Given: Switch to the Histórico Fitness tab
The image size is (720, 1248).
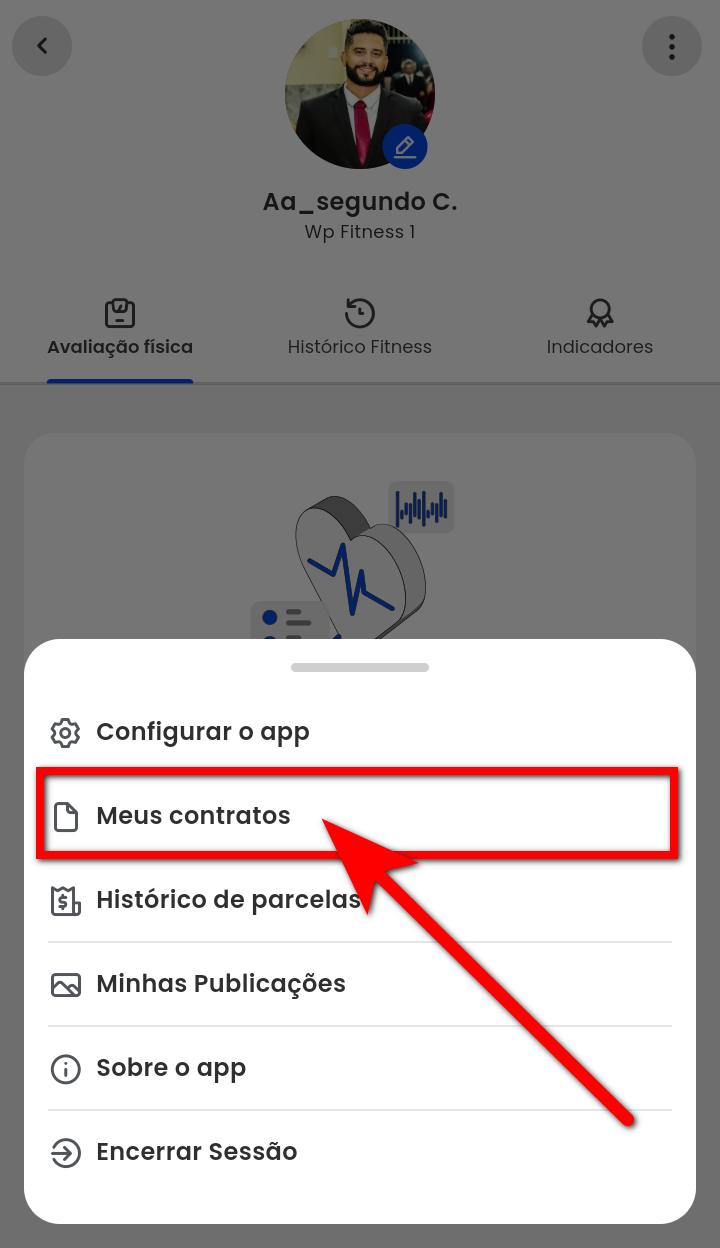Looking at the screenshot, I should pyautogui.click(x=360, y=329).
